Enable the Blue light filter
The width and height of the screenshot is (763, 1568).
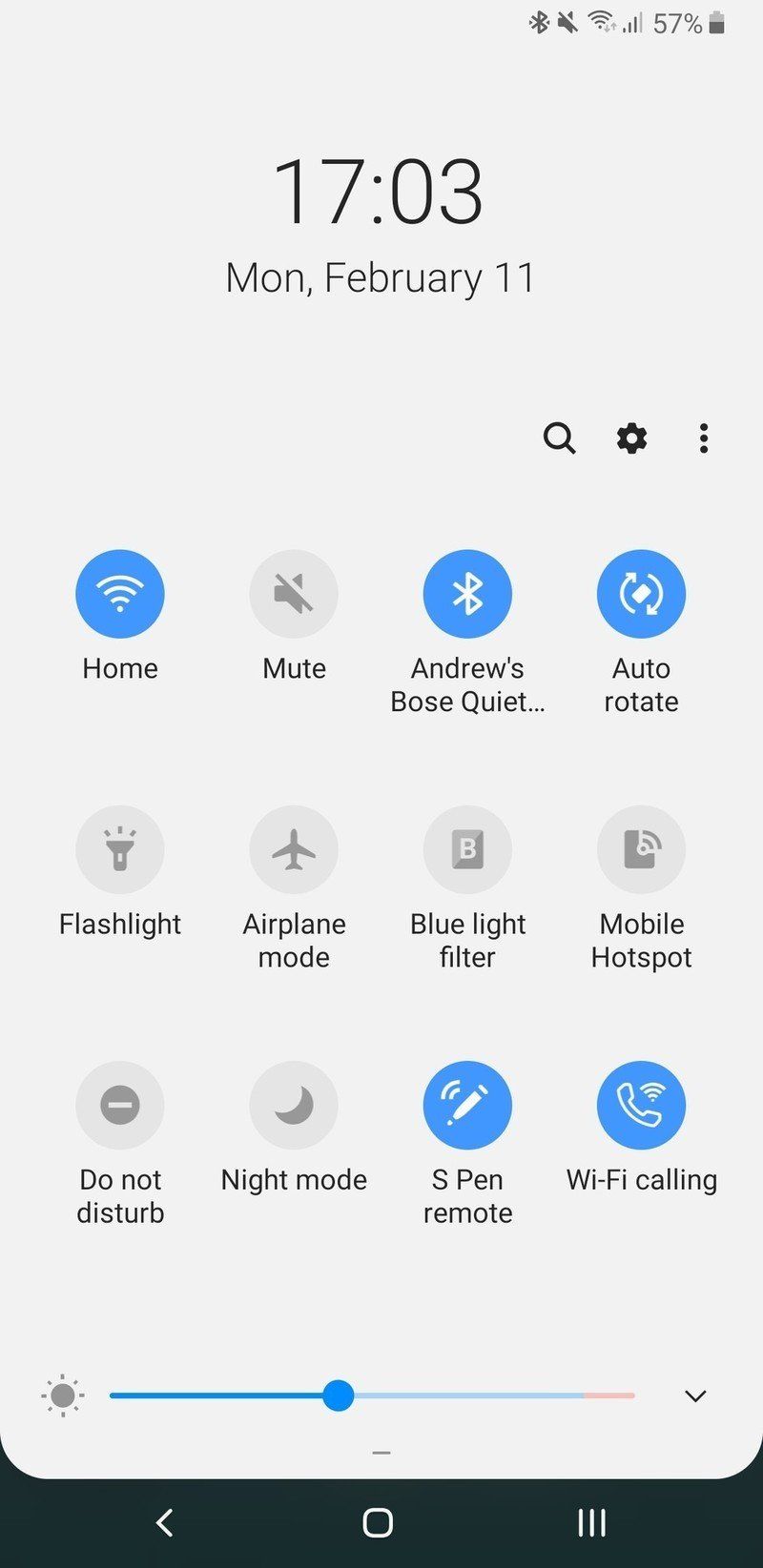[467, 848]
